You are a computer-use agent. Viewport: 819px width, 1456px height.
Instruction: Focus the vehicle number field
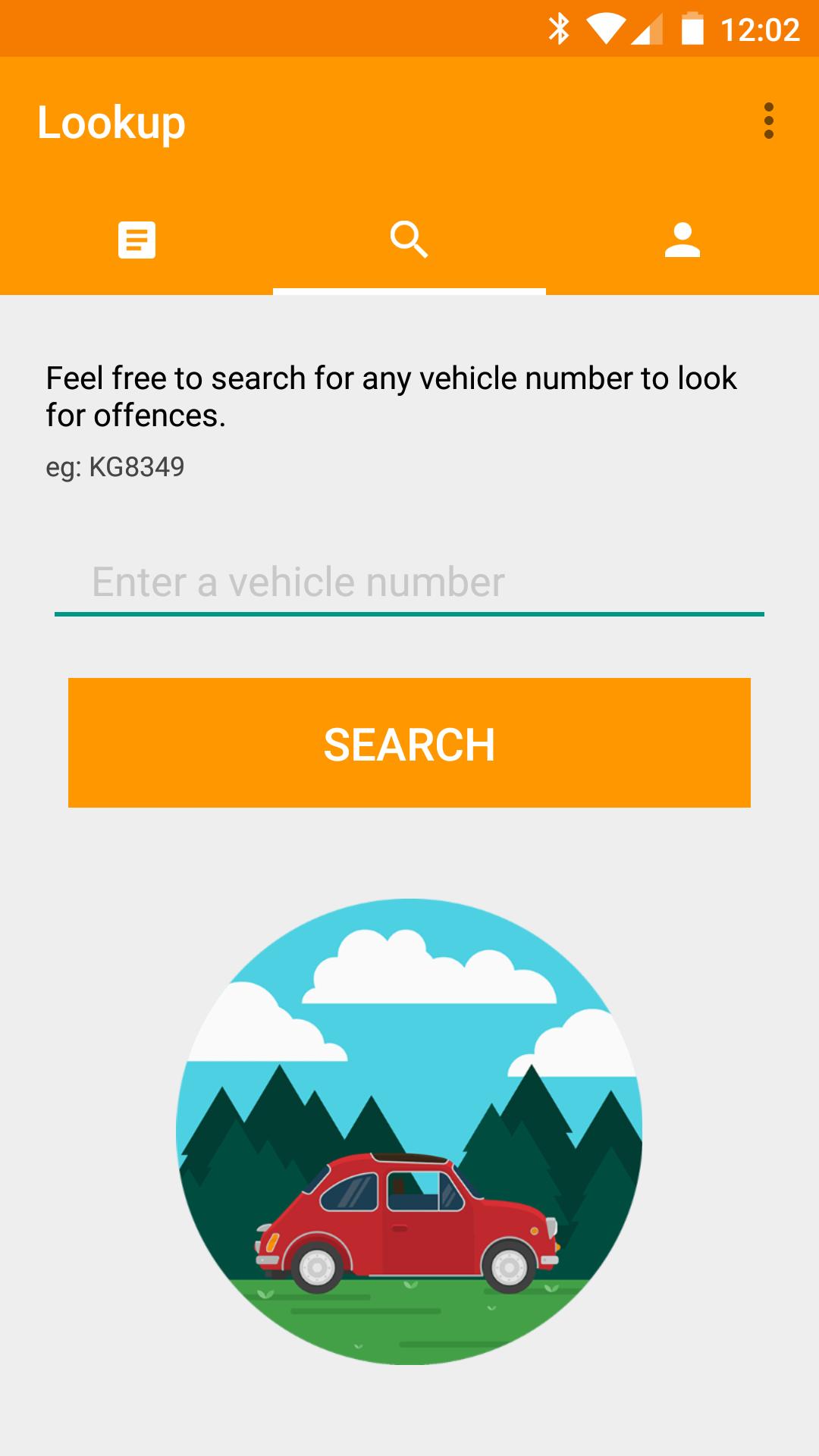tap(409, 582)
